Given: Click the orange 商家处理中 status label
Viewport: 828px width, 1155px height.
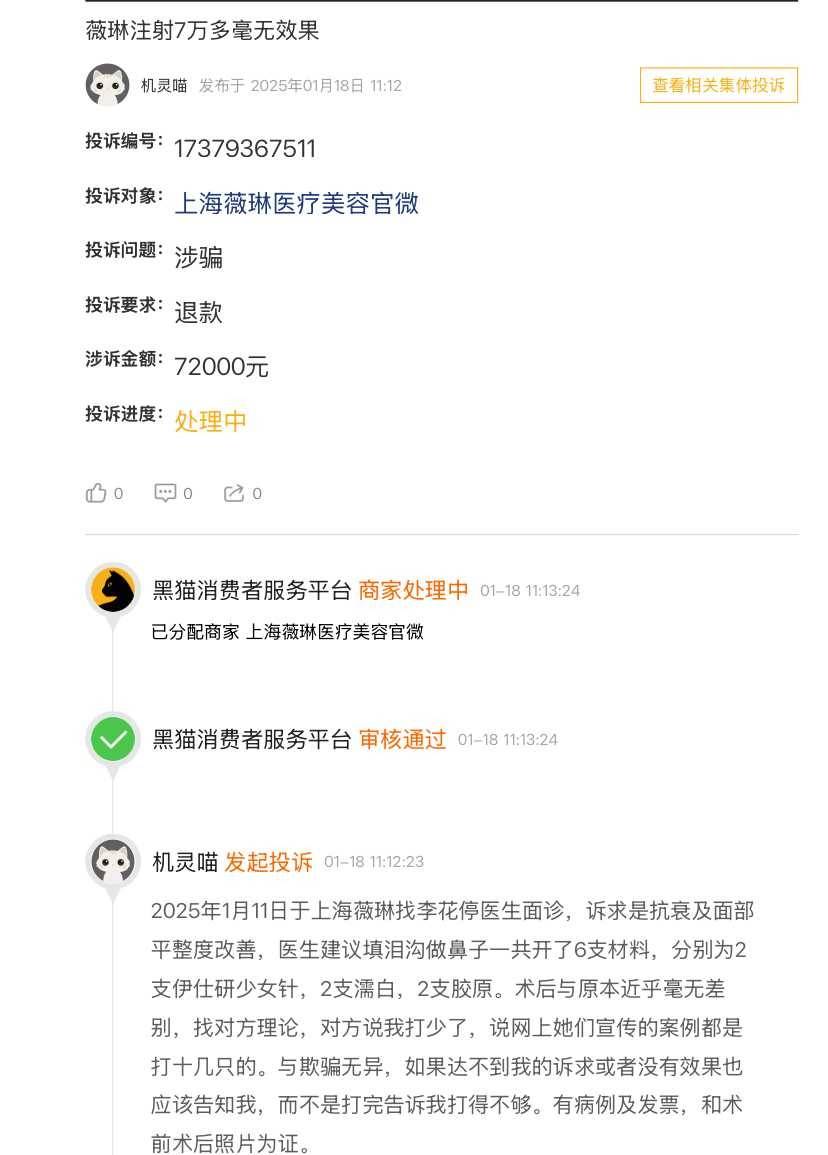Looking at the screenshot, I should [417, 590].
